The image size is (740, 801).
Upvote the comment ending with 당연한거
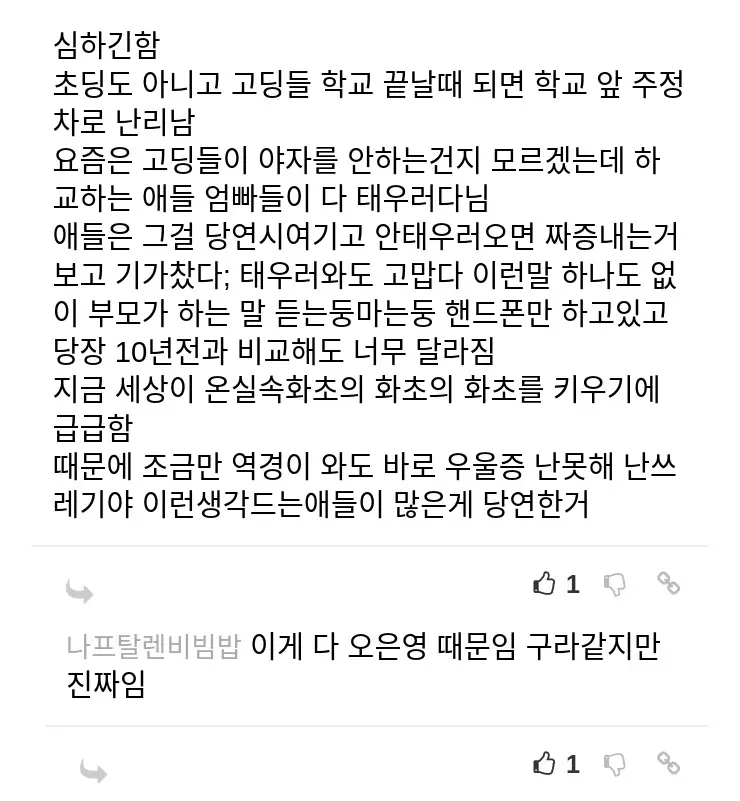tap(545, 584)
